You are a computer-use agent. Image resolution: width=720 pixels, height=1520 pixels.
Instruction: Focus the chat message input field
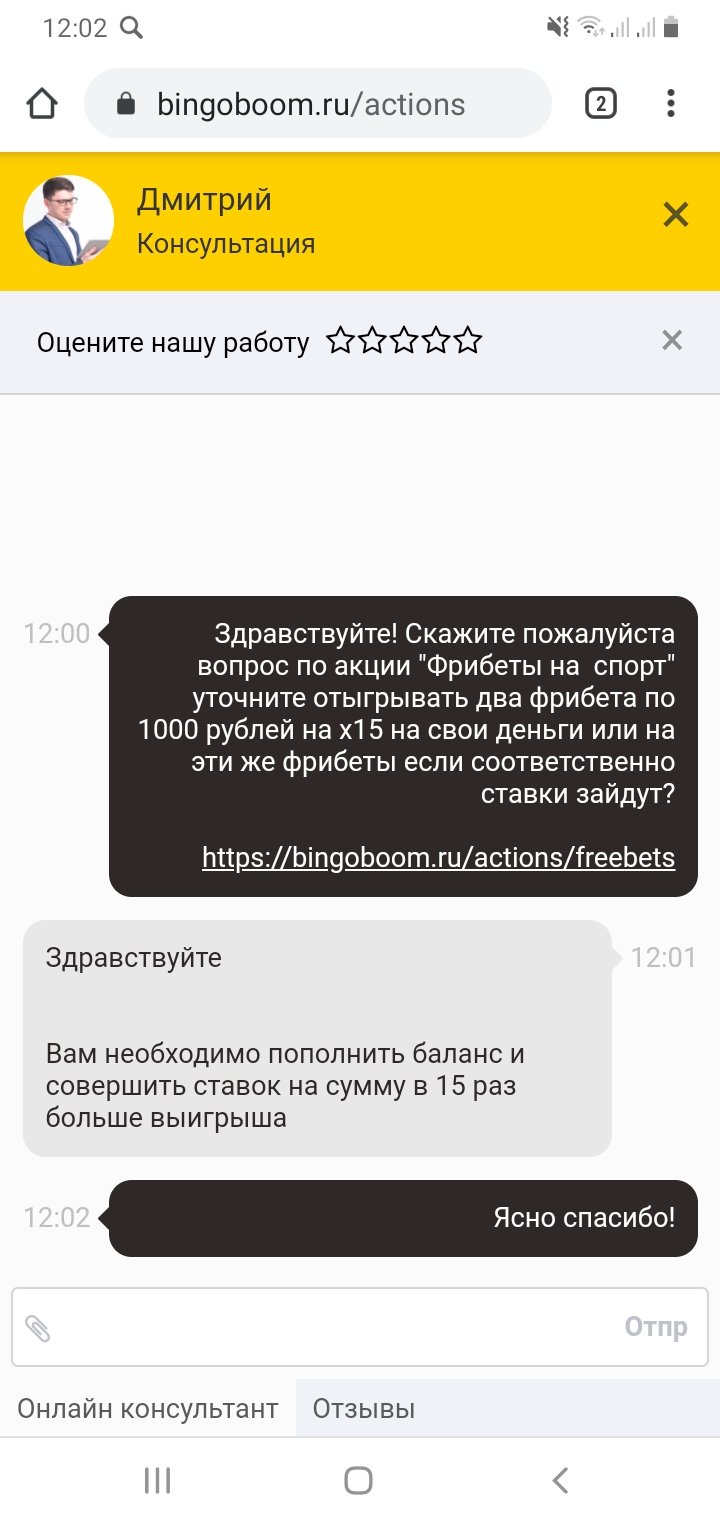tap(330, 1328)
